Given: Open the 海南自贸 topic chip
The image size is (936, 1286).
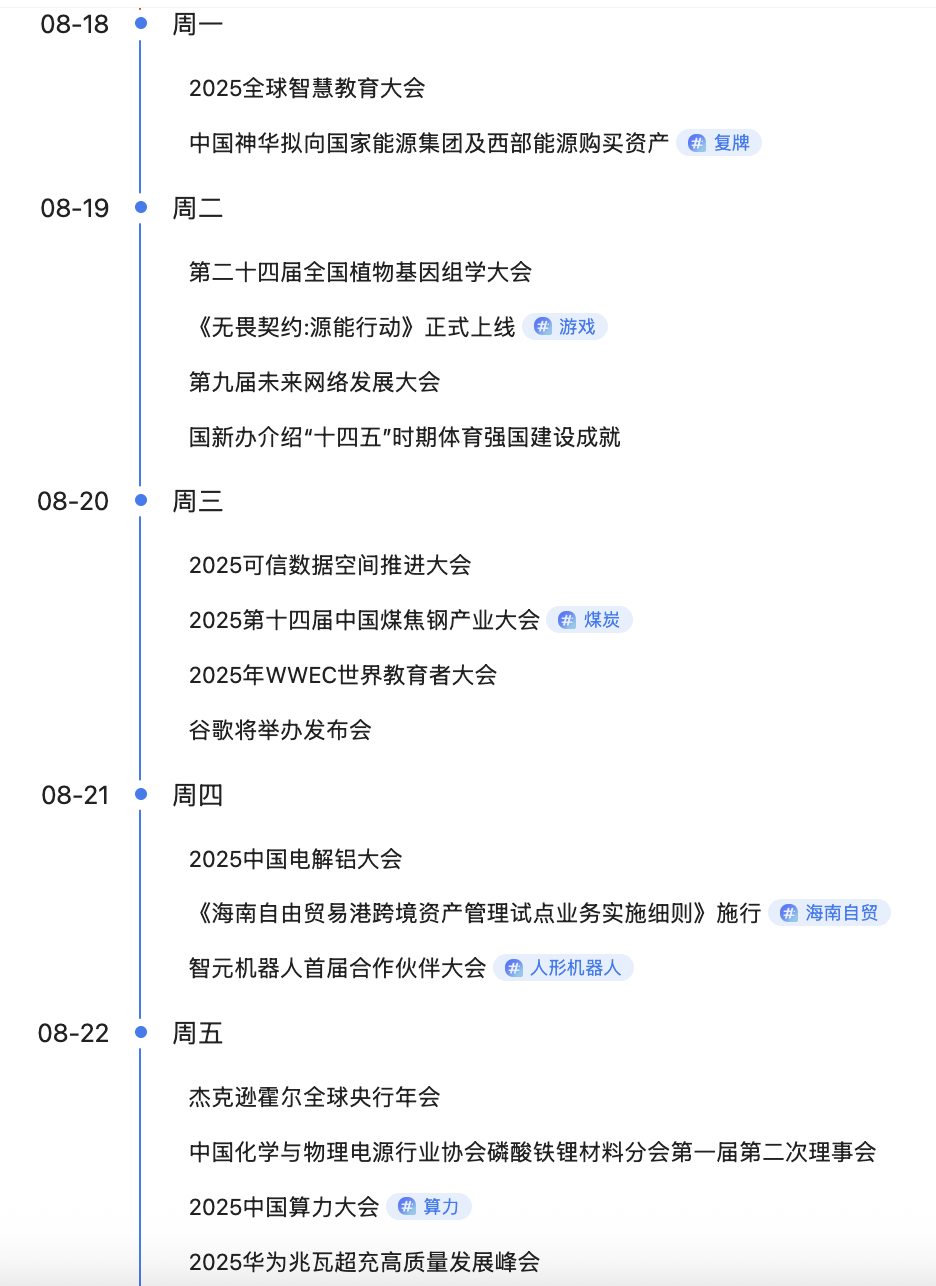Looking at the screenshot, I should point(829,913).
